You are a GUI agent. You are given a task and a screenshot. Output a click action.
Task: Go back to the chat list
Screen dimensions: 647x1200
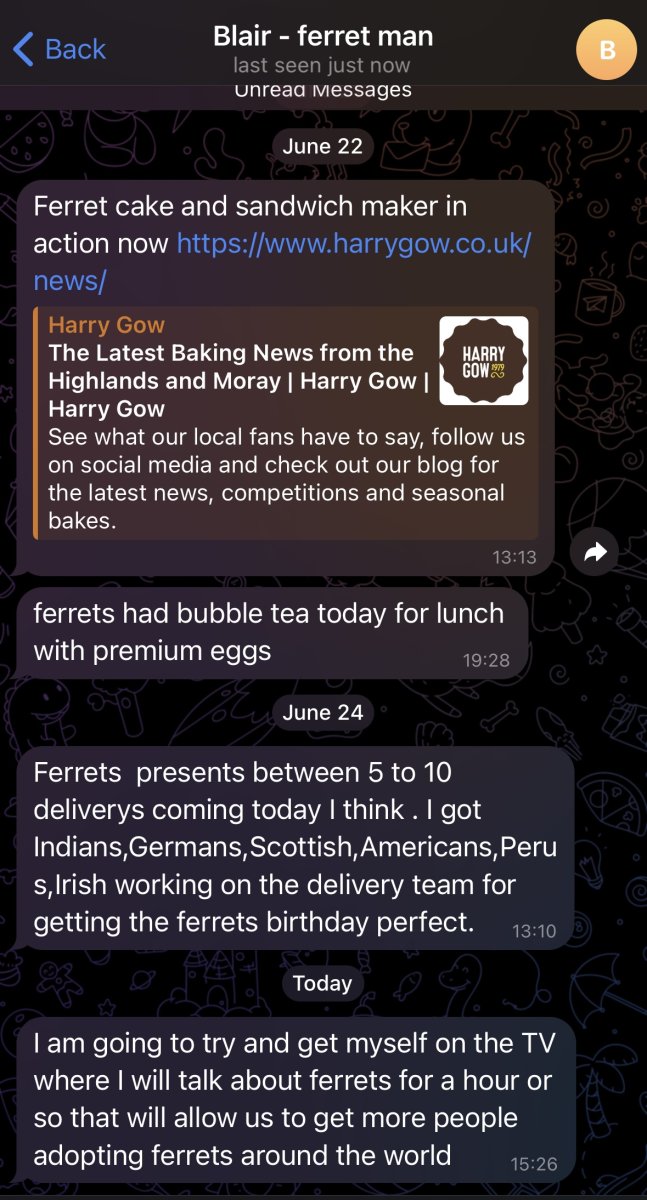[60, 49]
